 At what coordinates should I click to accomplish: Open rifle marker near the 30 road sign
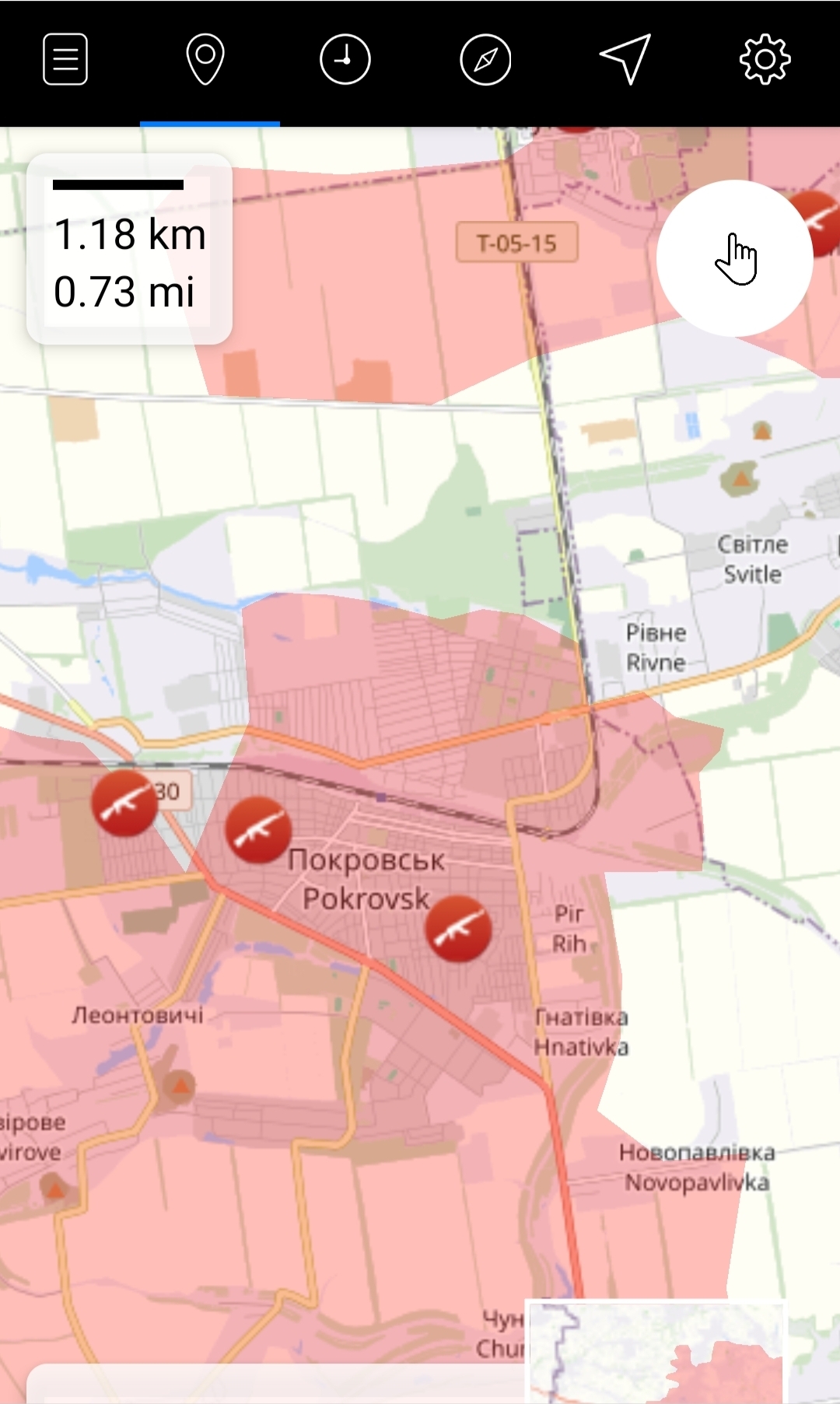[x=124, y=804]
